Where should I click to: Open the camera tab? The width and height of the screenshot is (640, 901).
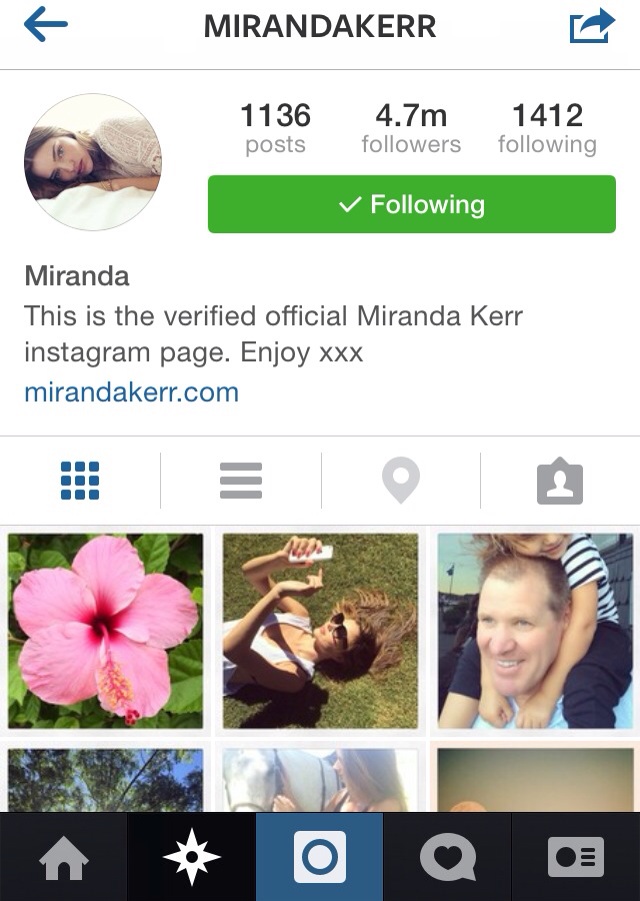pyautogui.click(x=320, y=857)
